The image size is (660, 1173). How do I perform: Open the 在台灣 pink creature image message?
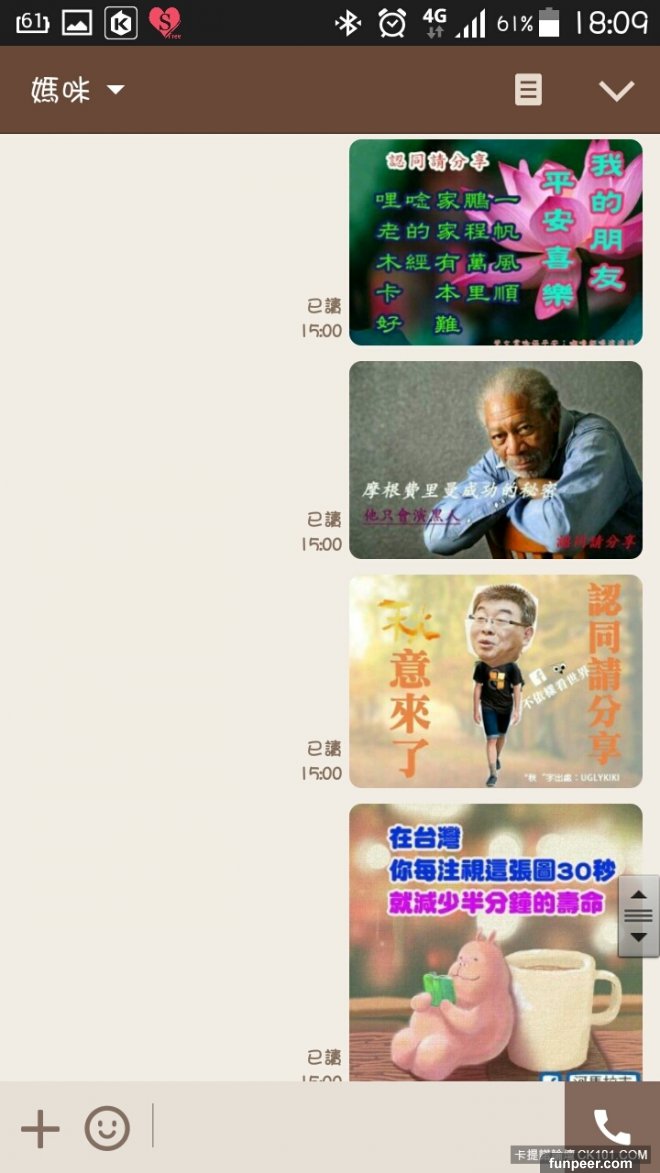pyautogui.click(x=495, y=940)
